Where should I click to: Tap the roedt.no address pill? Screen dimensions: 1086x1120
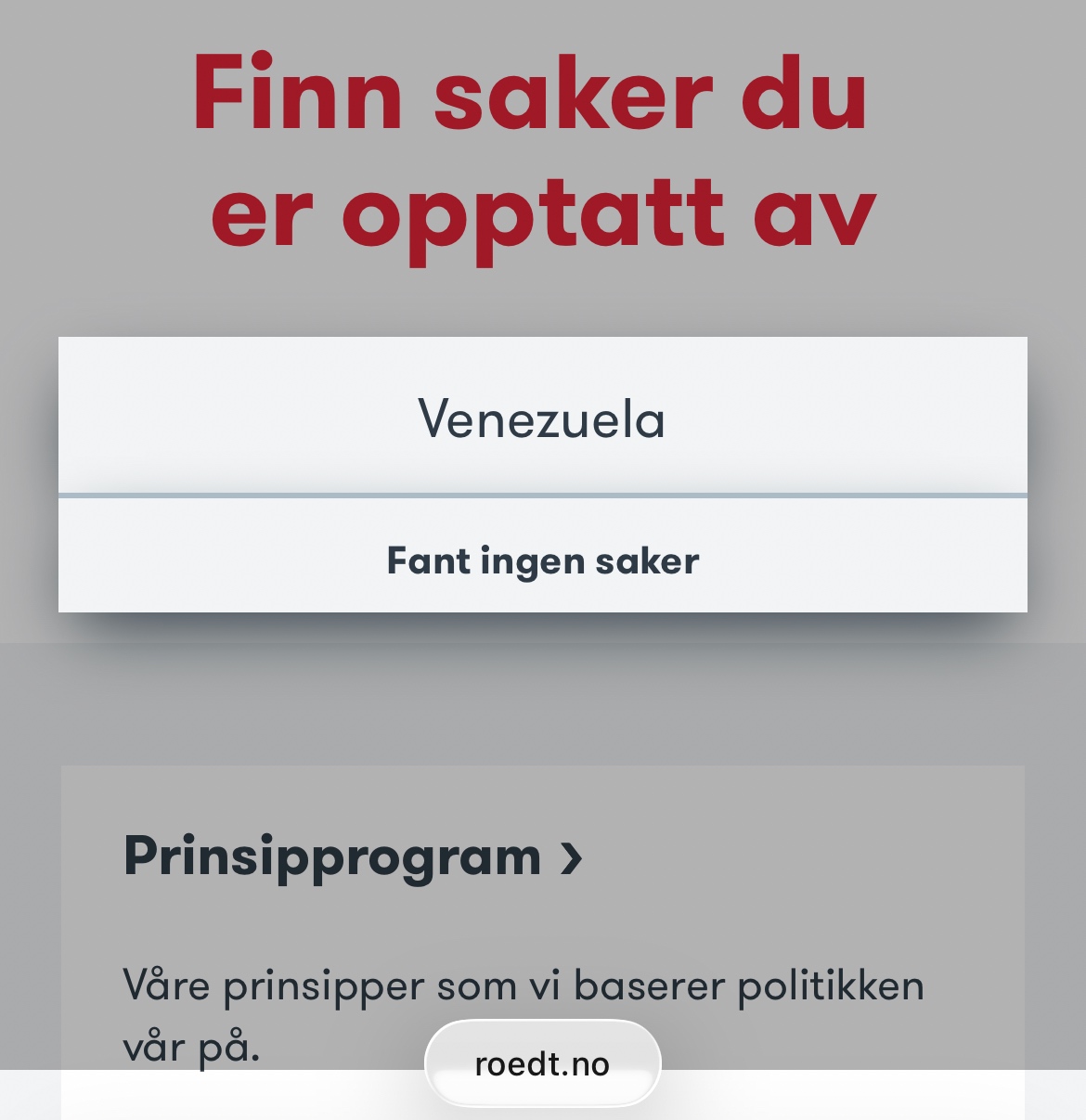pos(542,1063)
